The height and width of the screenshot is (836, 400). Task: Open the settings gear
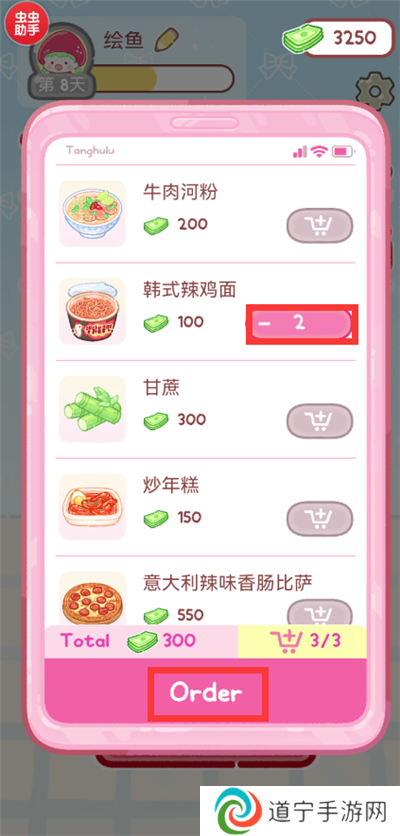pos(375,92)
